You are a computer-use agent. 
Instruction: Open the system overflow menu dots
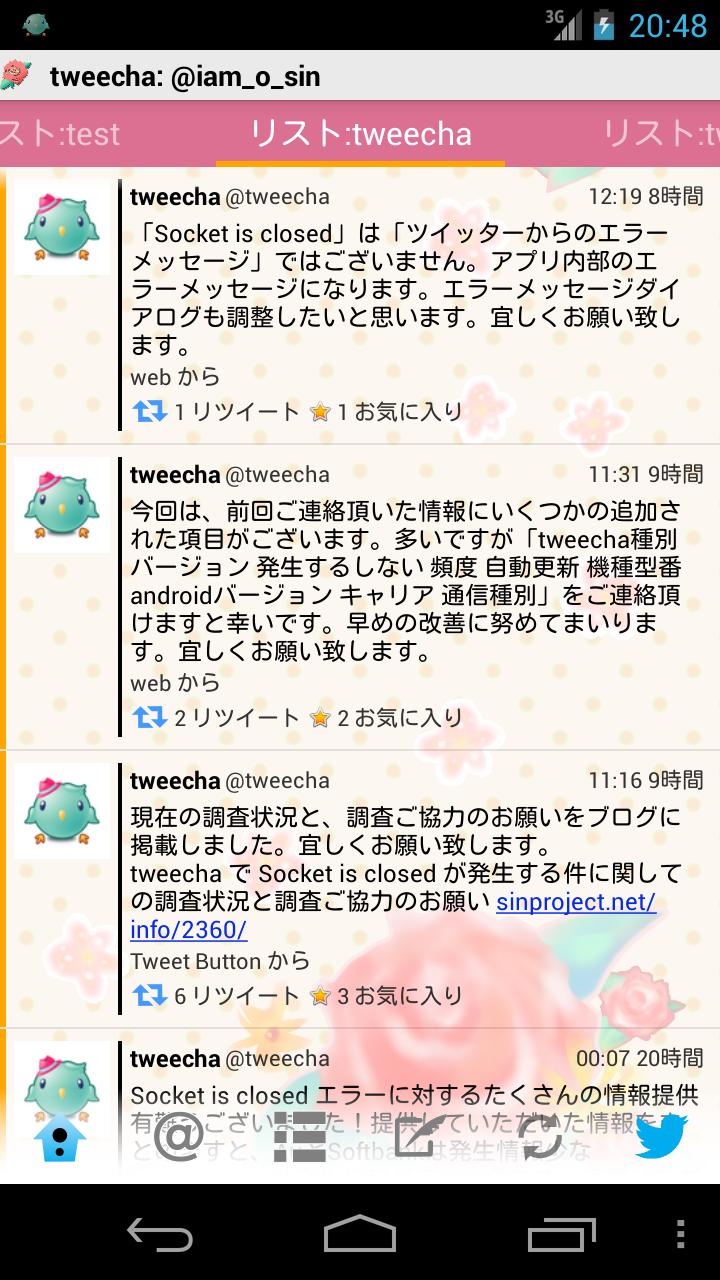pos(681,1233)
